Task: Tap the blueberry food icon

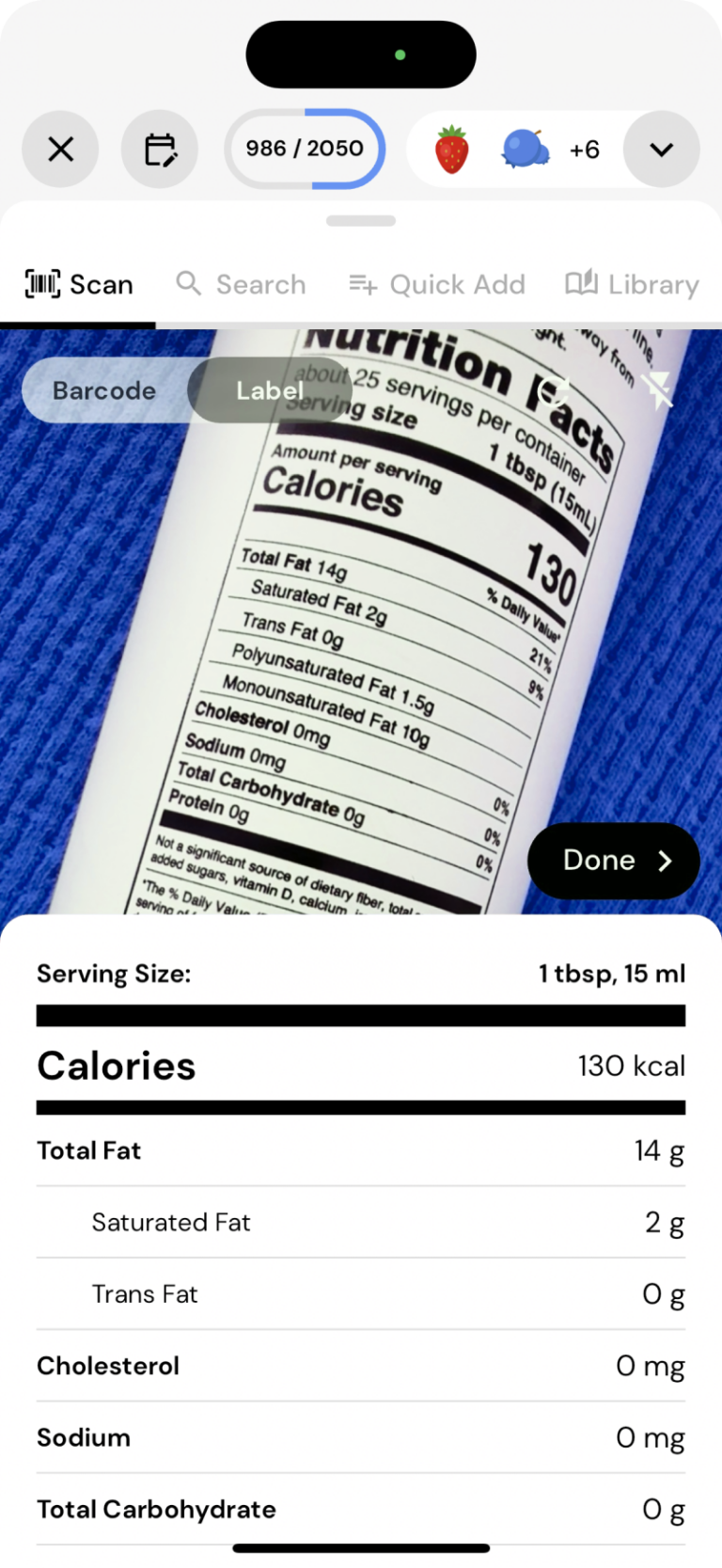Action: [x=525, y=148]
